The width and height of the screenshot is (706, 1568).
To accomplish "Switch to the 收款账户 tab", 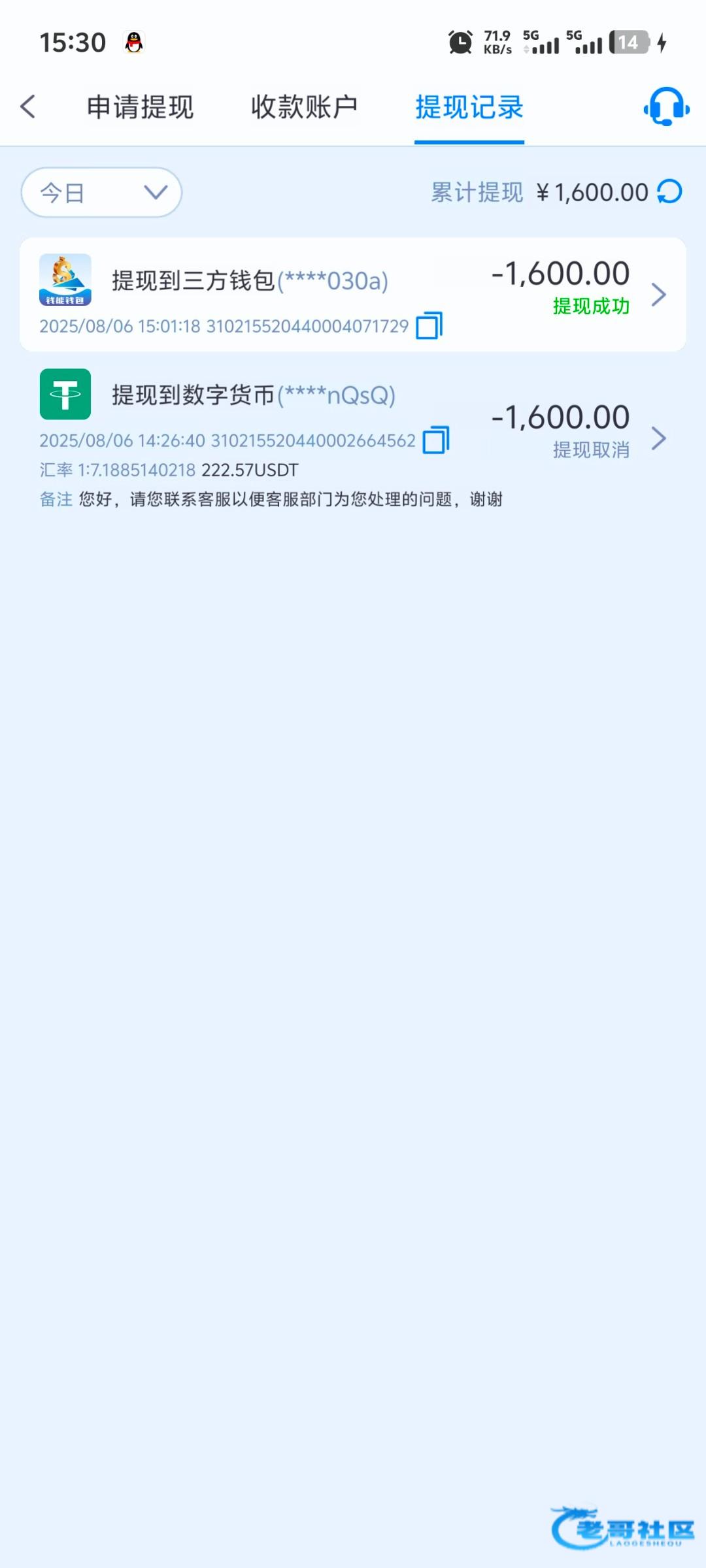I will point(304,107).
